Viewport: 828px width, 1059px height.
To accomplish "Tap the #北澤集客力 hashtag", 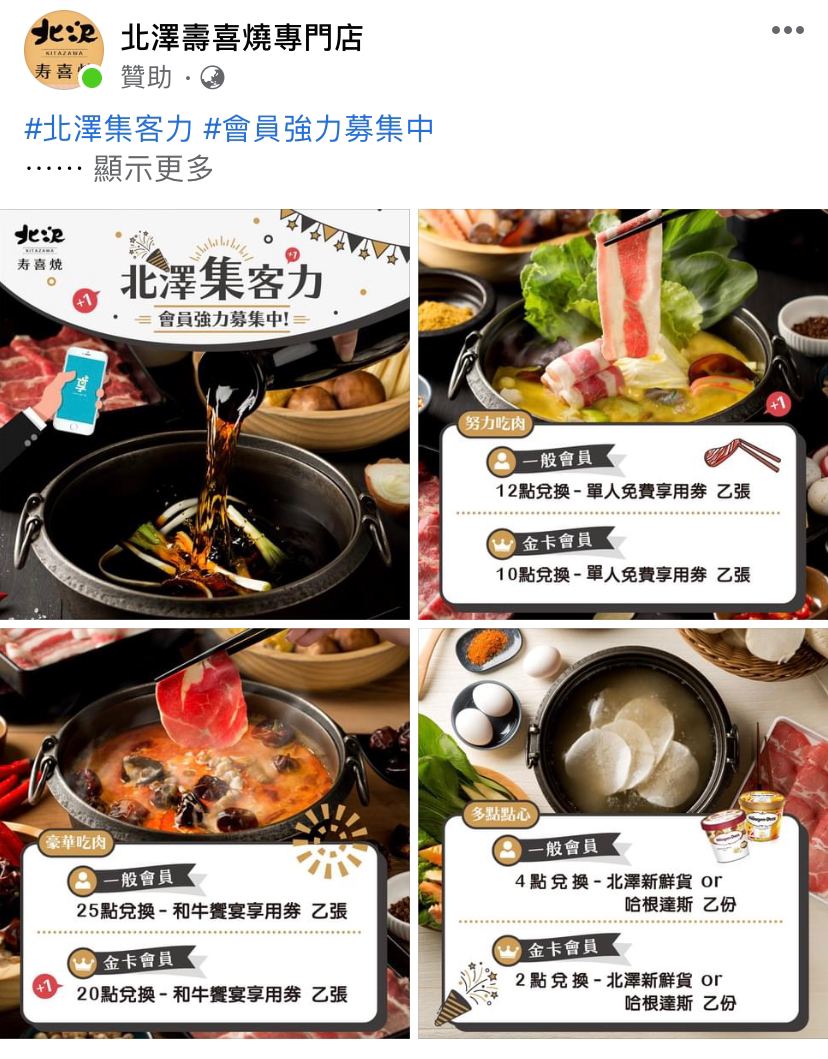I will click(108, 128).
